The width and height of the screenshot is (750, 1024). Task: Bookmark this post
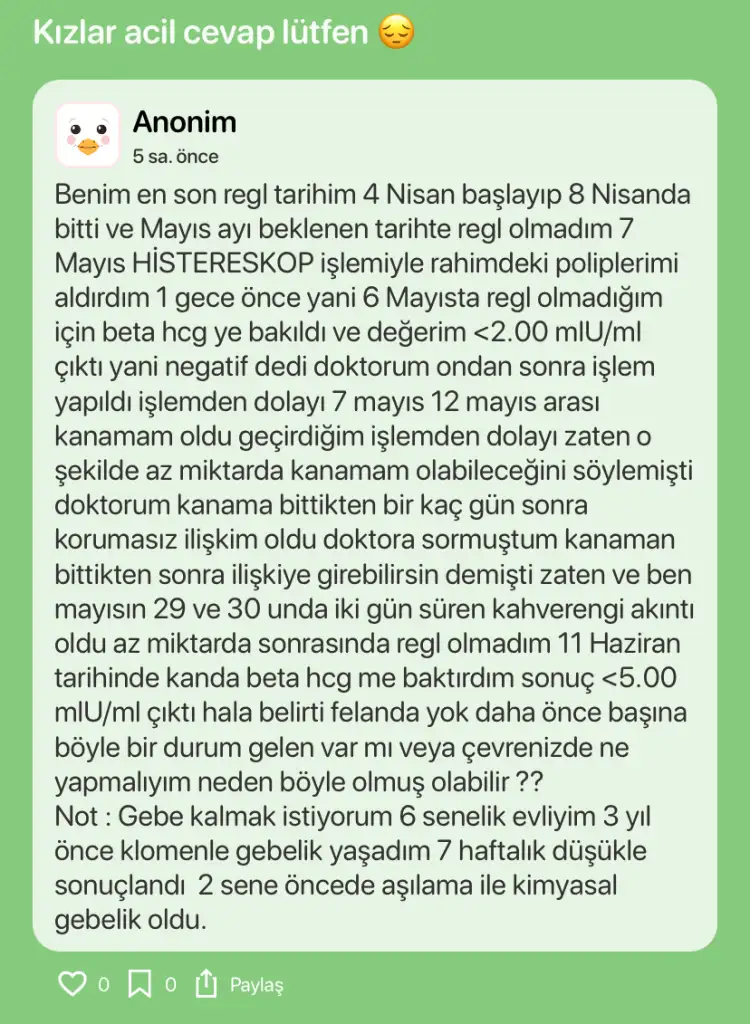point(140,984)
